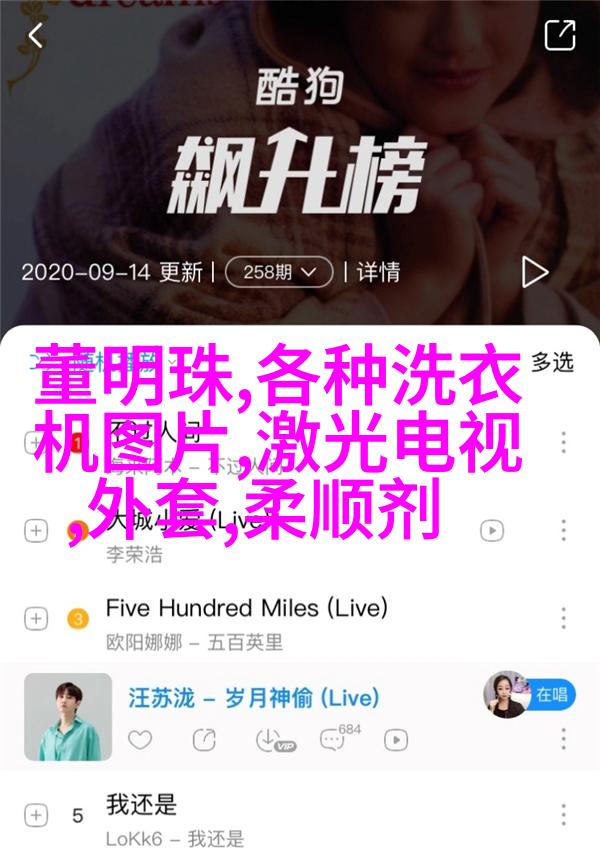Open the 在唱 live singing room
The width and height of the screenshot is (600, 868).
pyautogui.click(x=527, y=696)
